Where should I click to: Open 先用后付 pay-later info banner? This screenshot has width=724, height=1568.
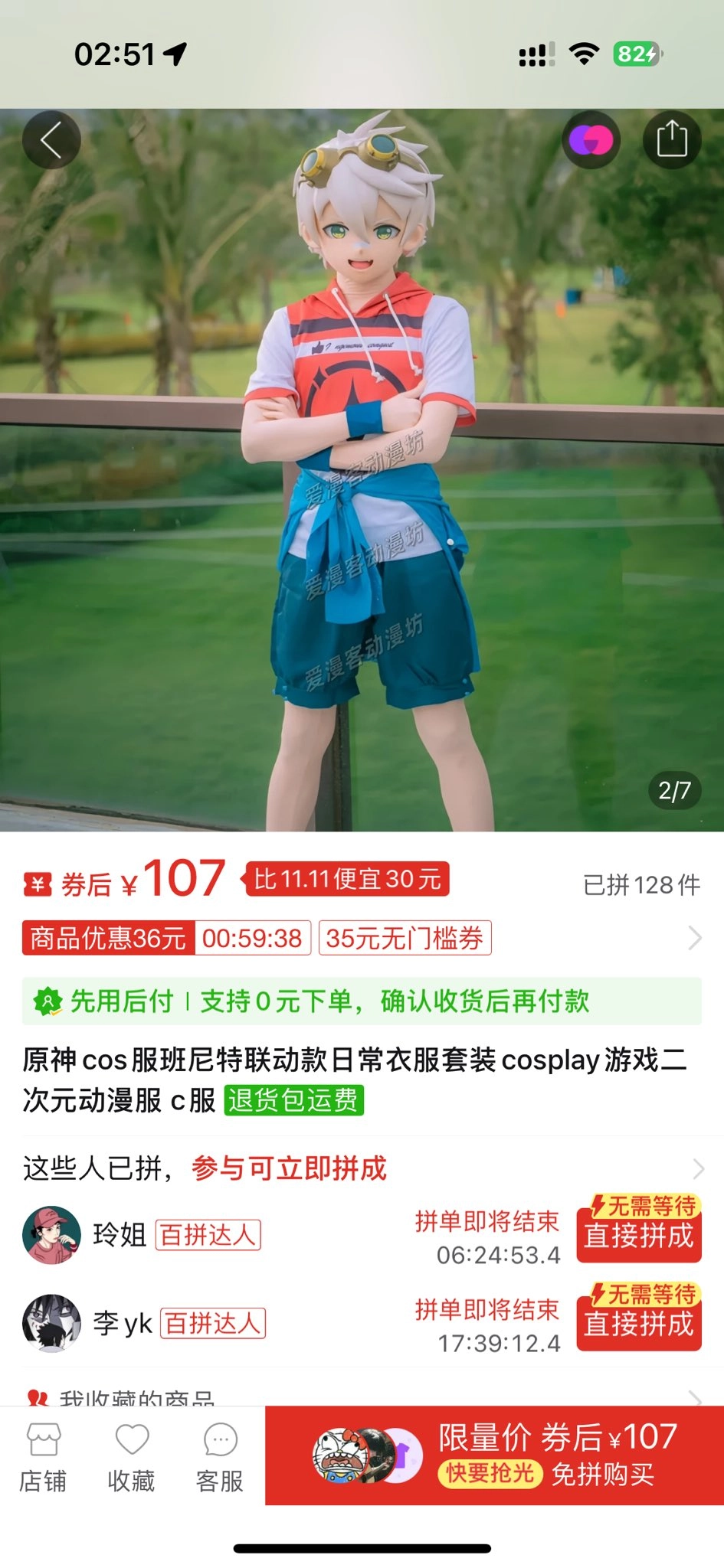point(362,1001)
